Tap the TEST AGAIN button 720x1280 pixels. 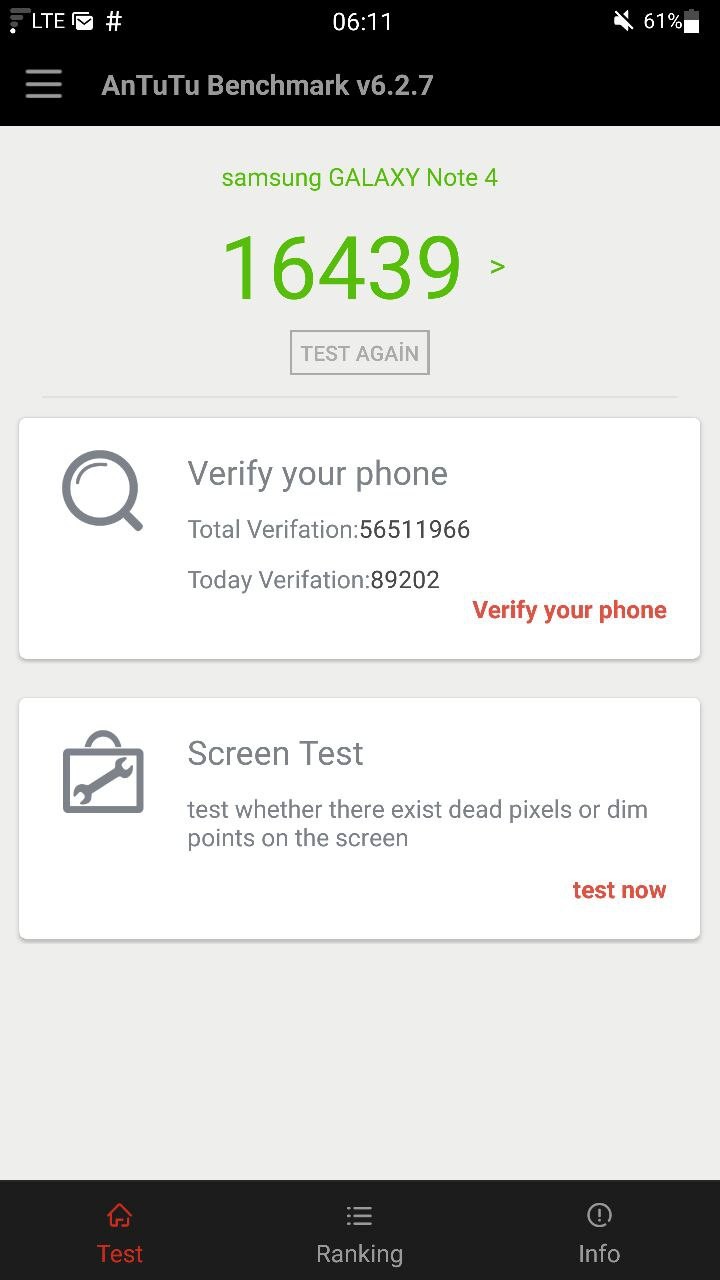(x=360, y=353)
